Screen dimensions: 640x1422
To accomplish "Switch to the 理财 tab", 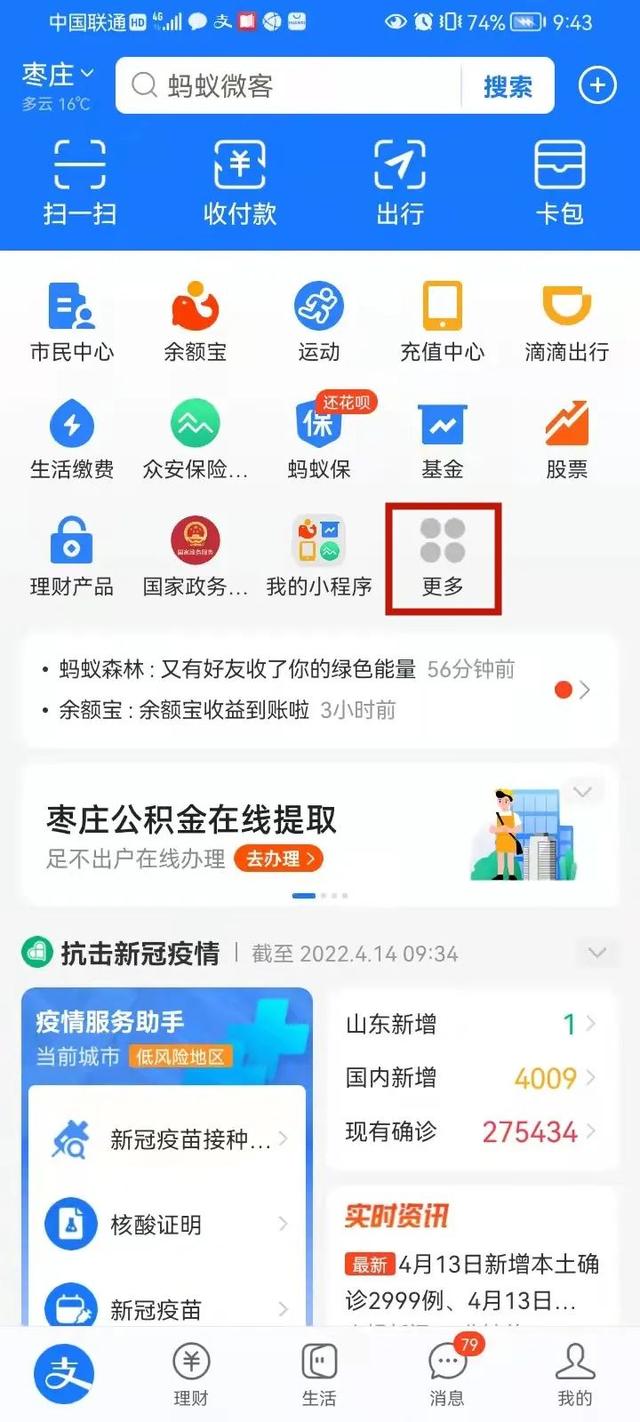I will tap(191, 1375).
